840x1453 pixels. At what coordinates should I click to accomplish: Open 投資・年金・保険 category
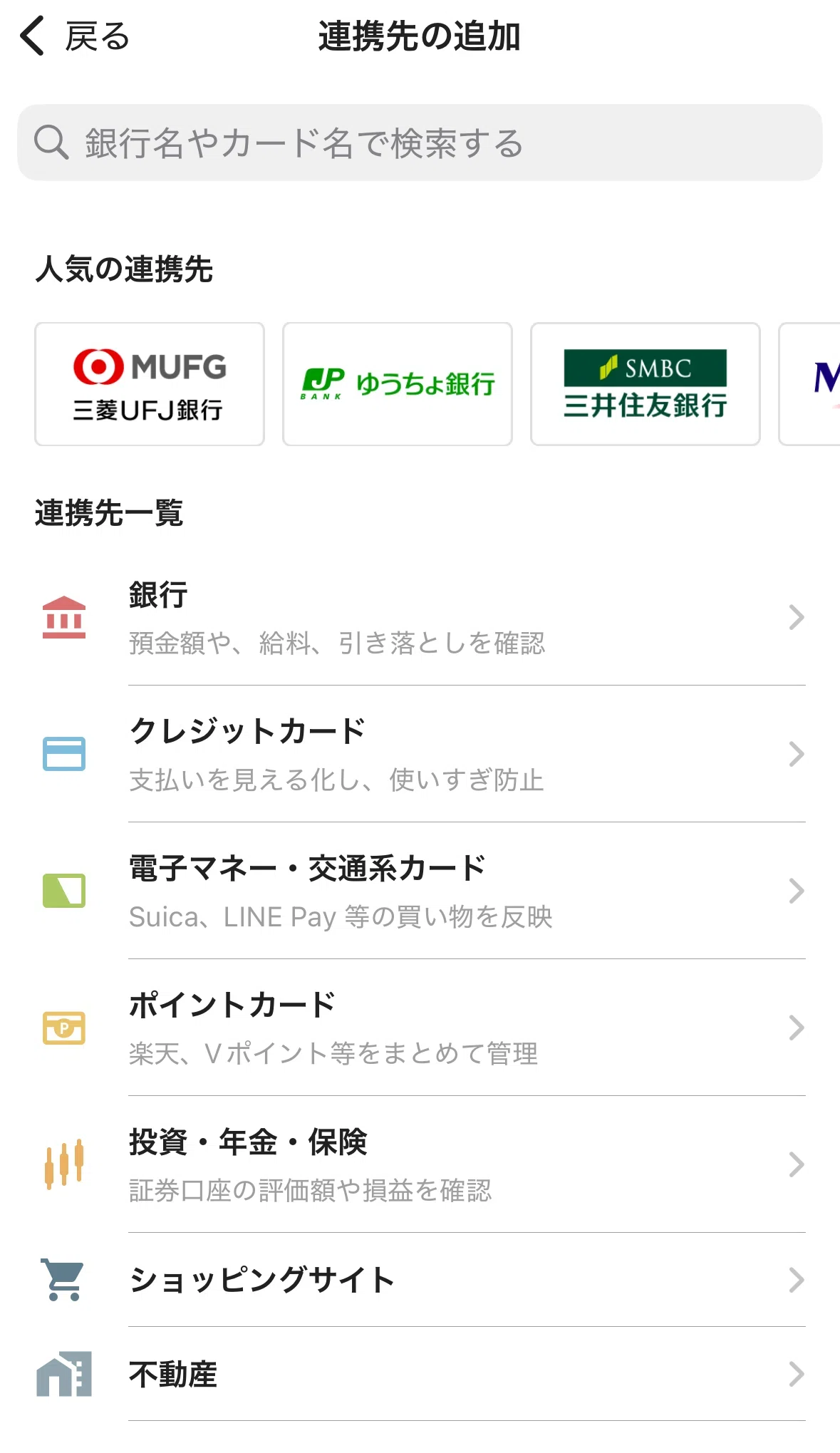click(420, 1164)
